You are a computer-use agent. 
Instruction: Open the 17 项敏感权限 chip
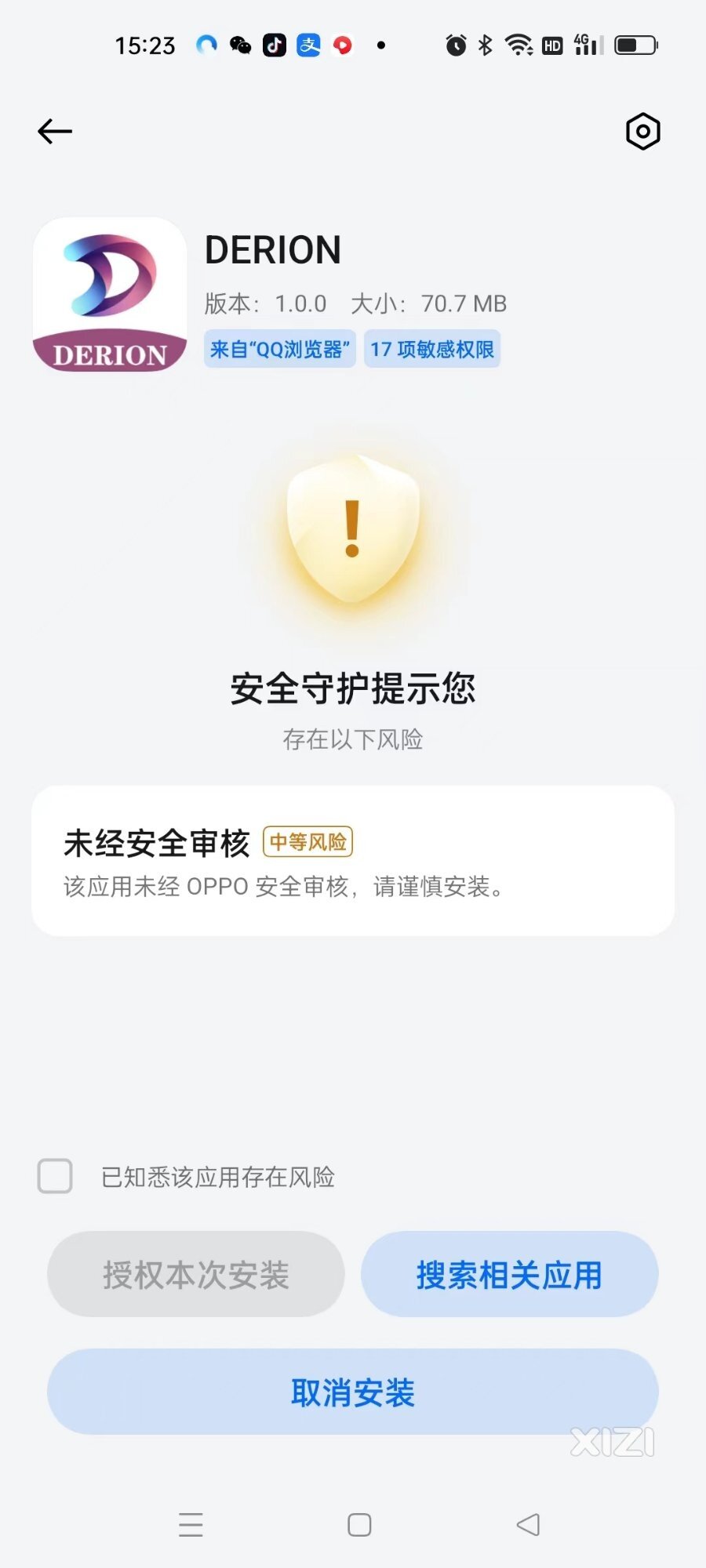432,349
